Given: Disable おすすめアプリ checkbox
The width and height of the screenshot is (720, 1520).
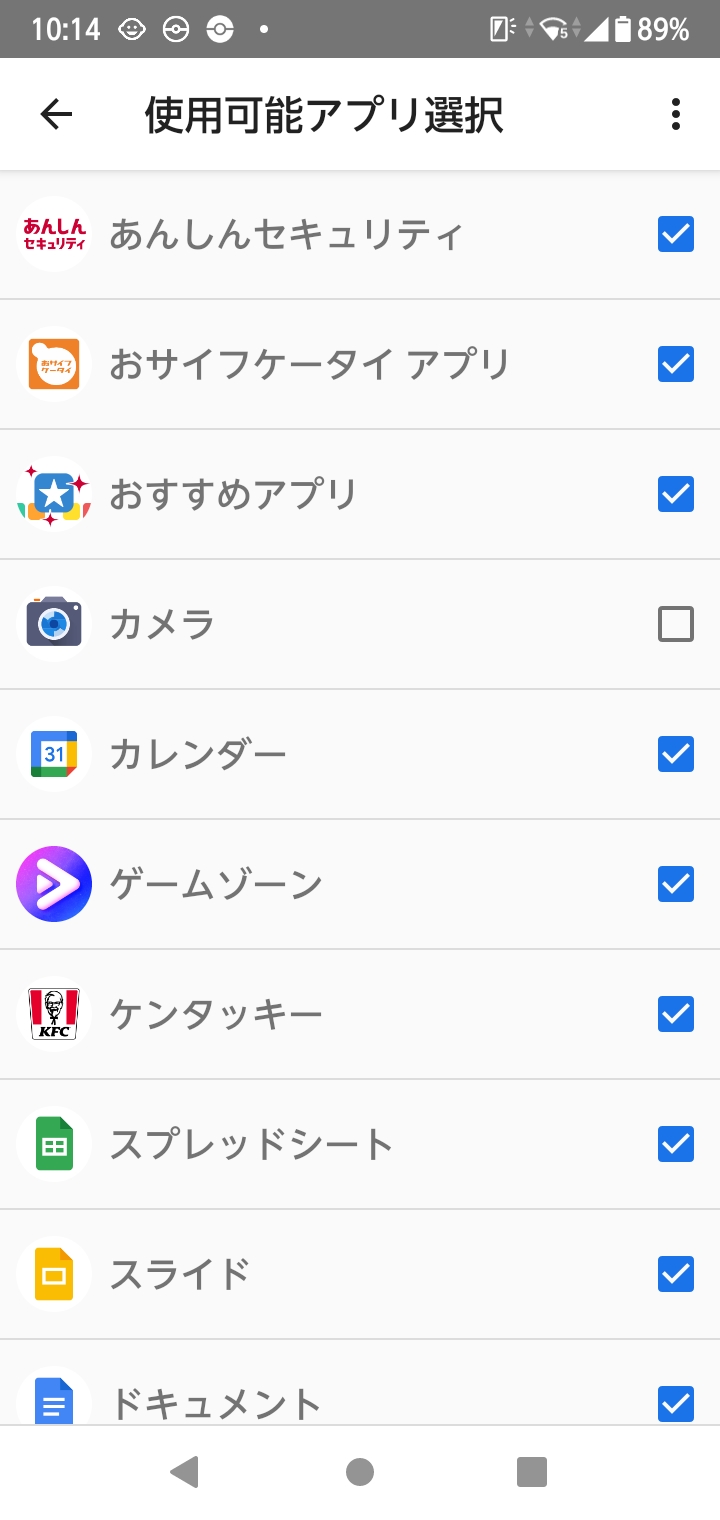Looking at the screenshot, I should 676,494.
